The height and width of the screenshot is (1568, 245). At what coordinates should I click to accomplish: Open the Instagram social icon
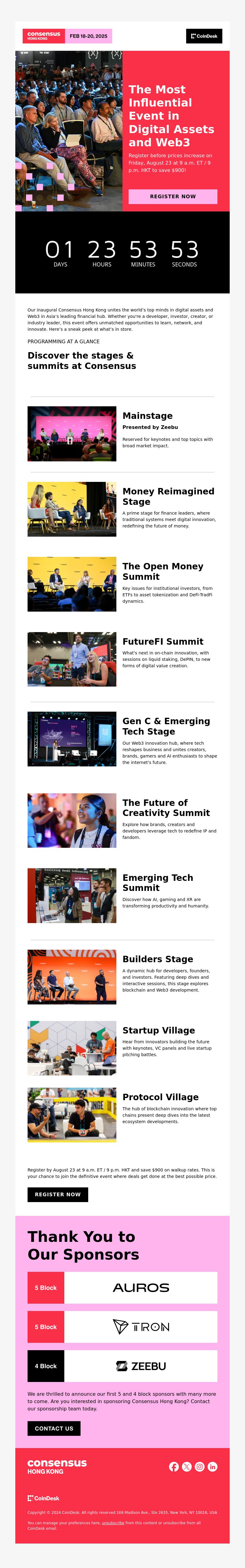pos(199,1466)
